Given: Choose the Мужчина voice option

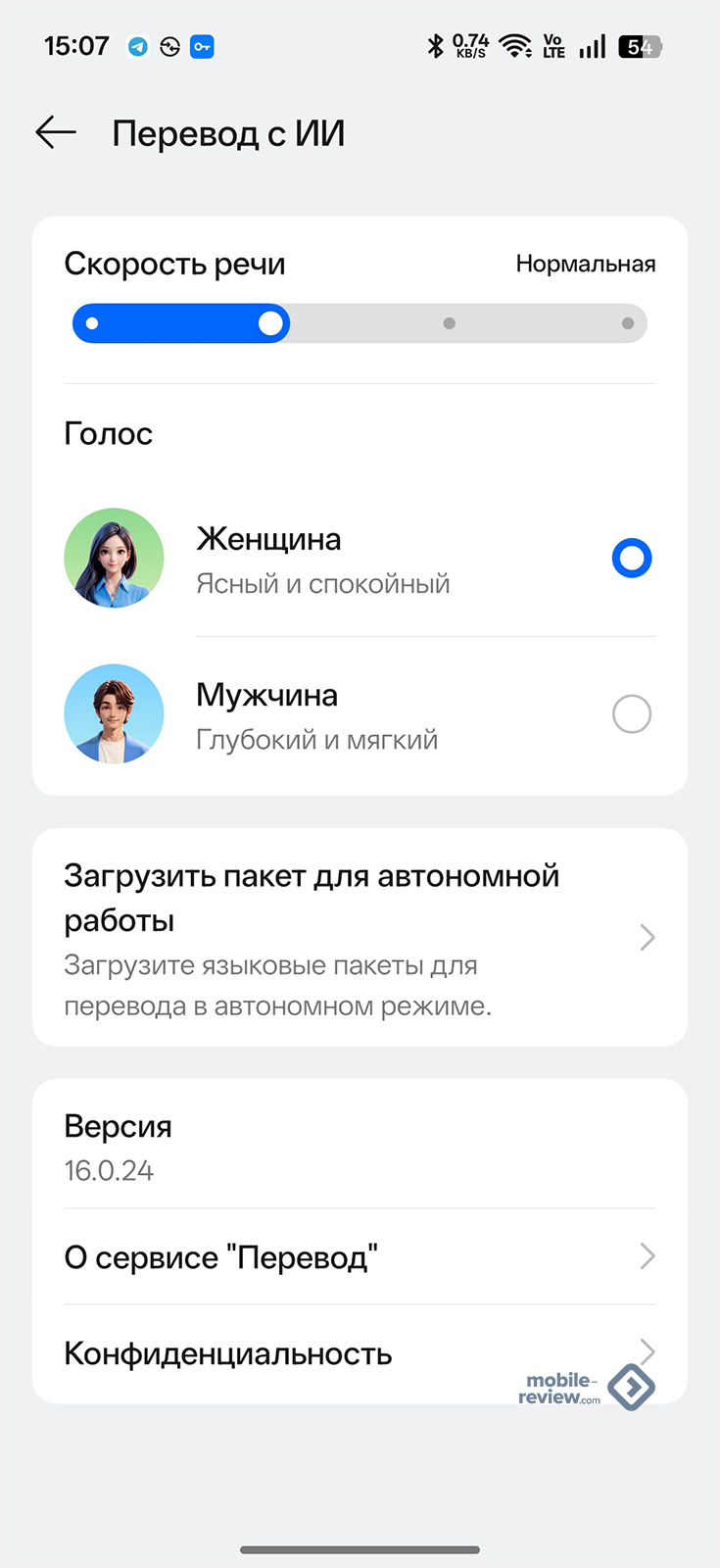Looking at the screenshot, I should coord(631,714).
